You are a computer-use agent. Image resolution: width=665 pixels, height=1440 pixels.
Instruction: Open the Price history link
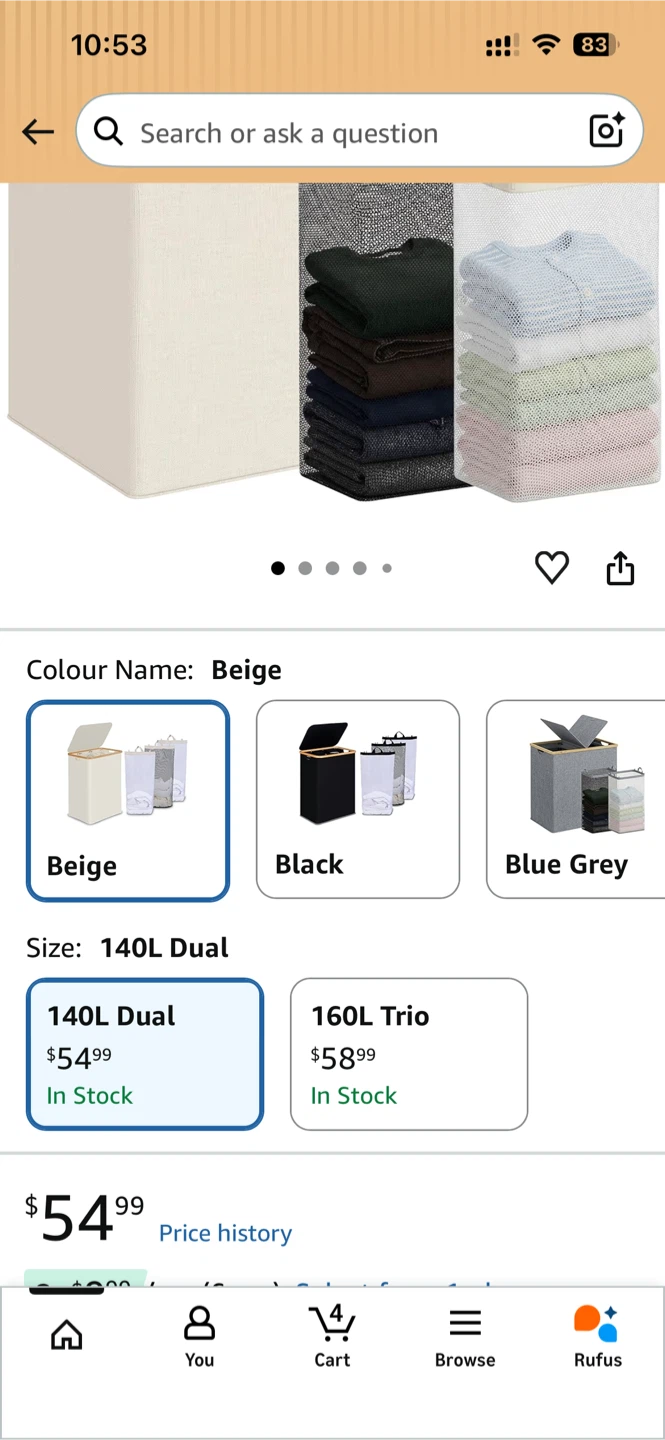[x=225, y=1233]
